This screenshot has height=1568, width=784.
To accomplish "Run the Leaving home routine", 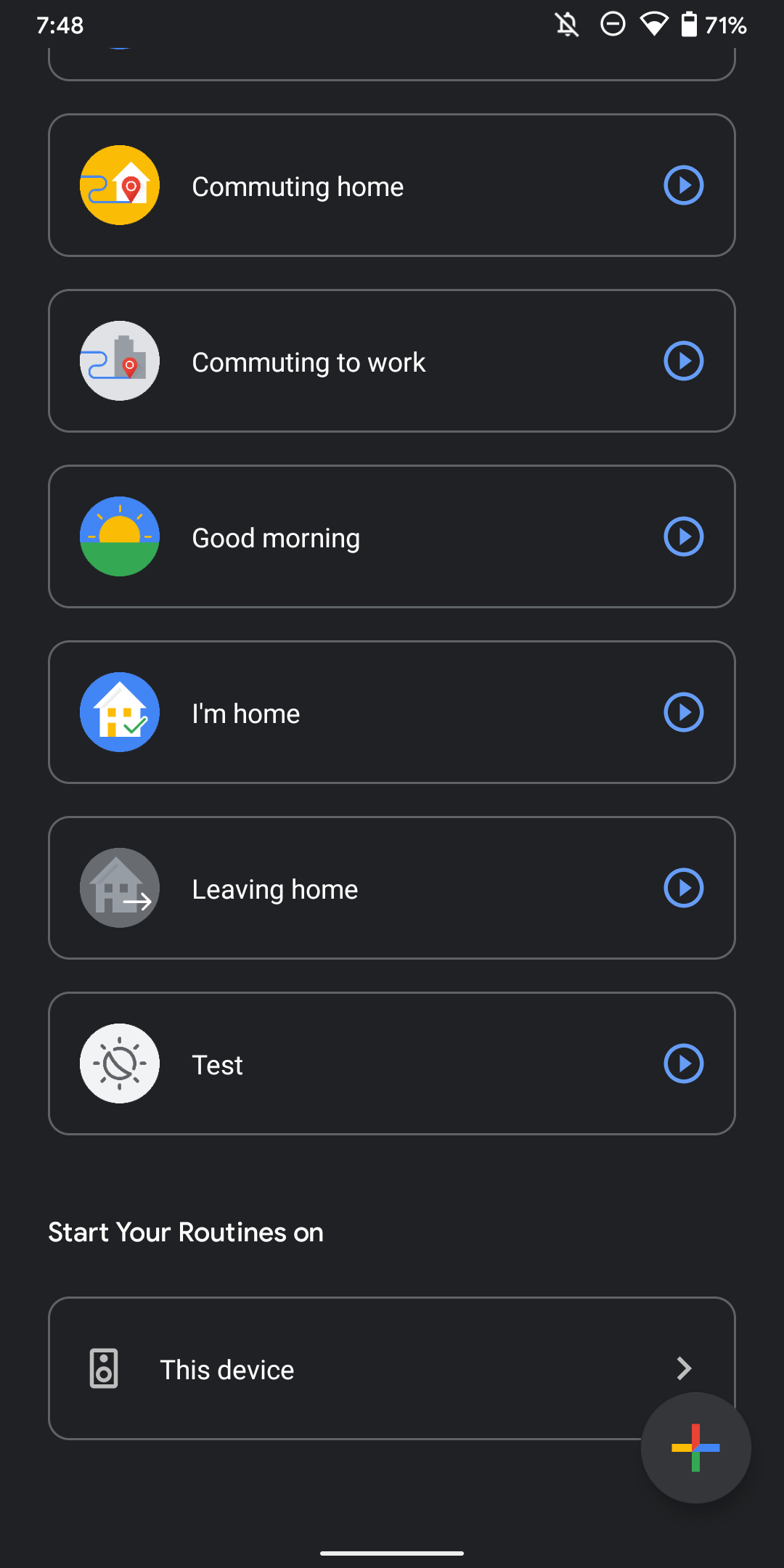I will [x=683, y=889].
